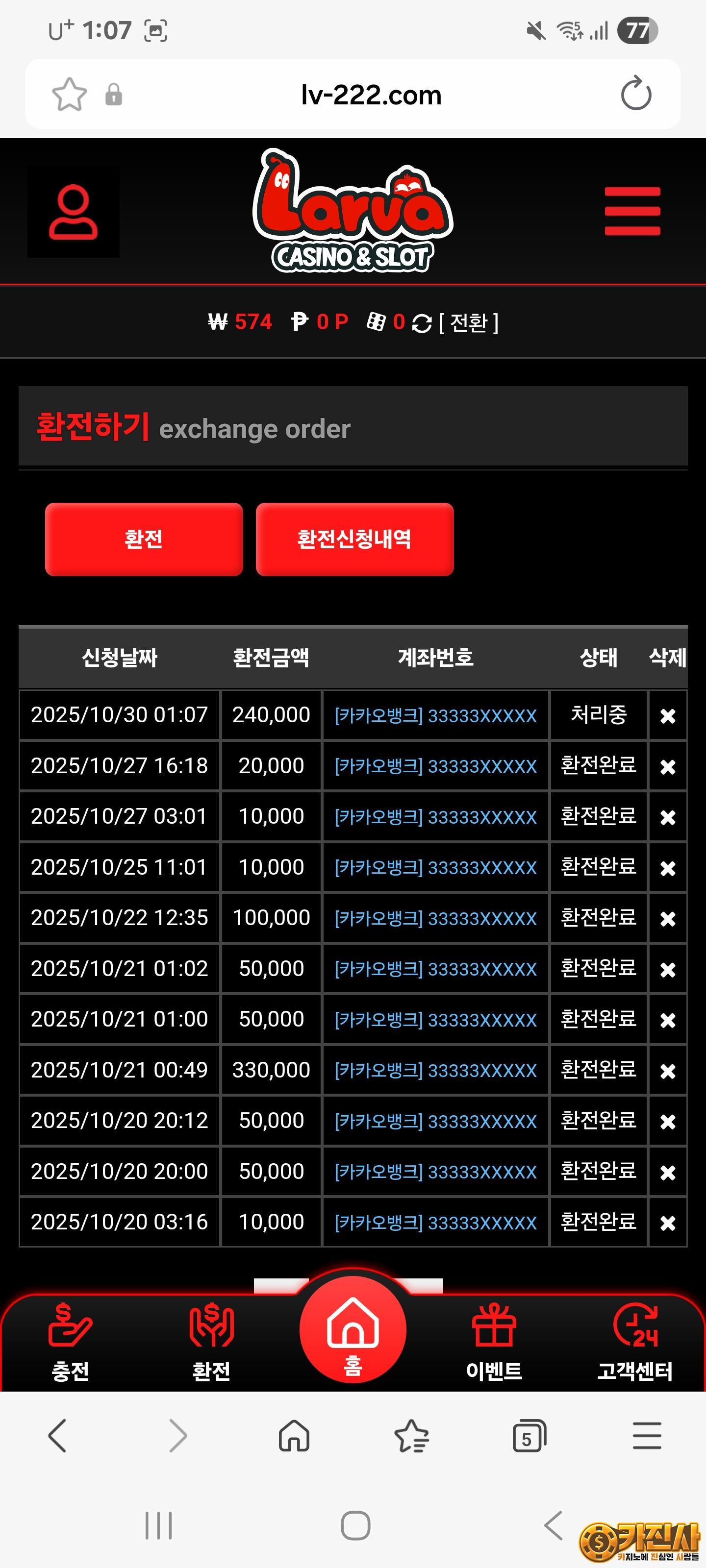Remove the 330,000 exchange record

tap(668, 1071)
